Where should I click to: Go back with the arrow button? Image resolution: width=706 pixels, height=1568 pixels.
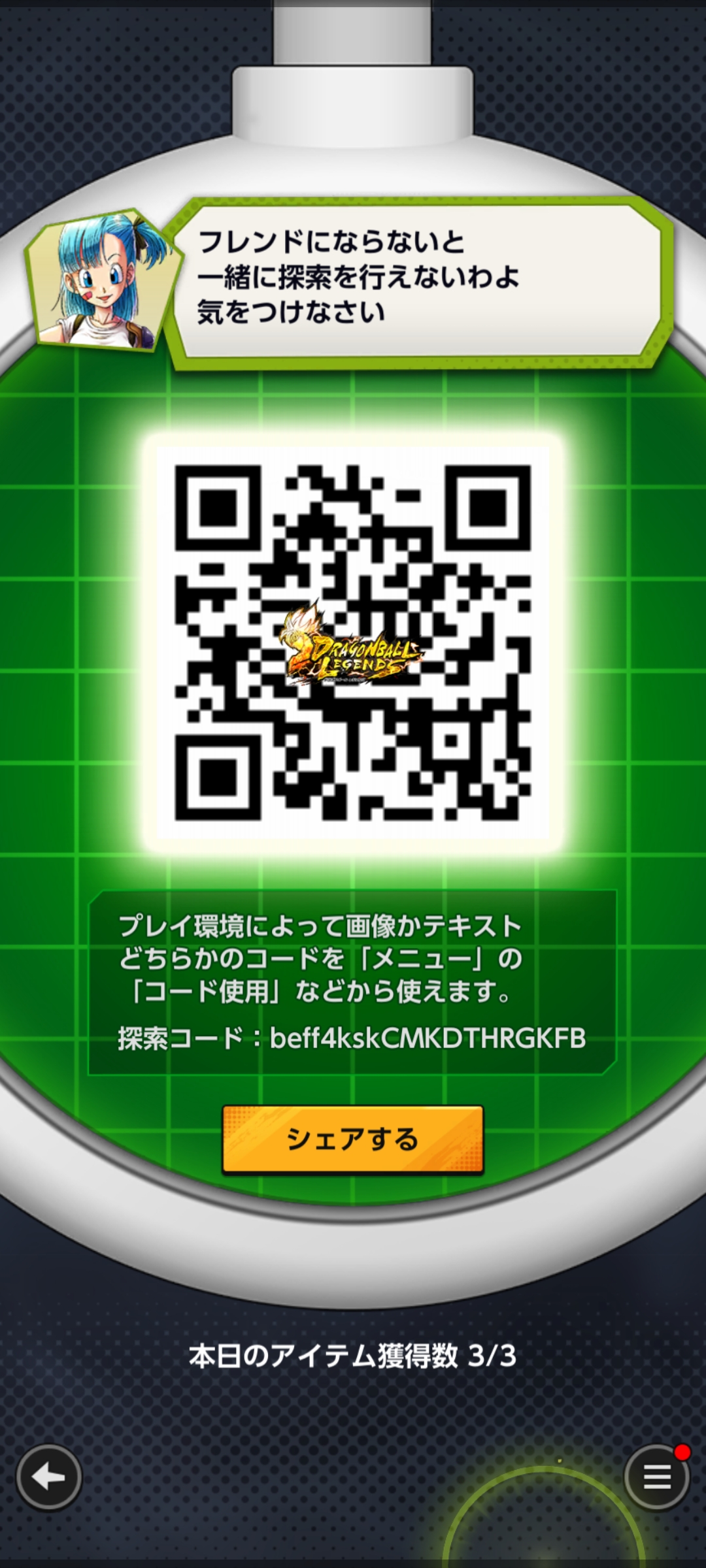[x=49, y=1477]
